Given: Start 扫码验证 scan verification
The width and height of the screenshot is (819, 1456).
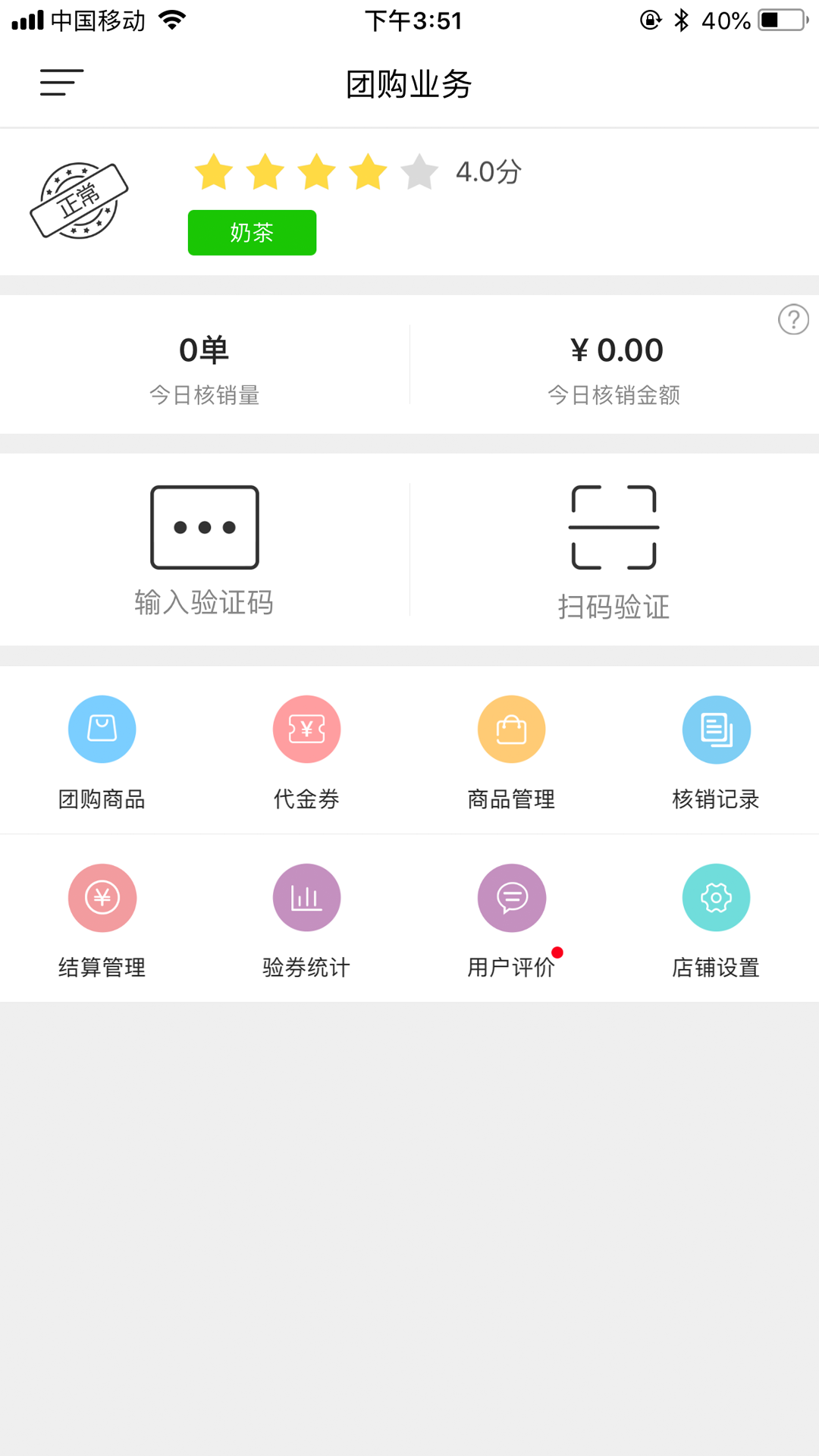Looking at the screenshot, I should pos(613,553).
